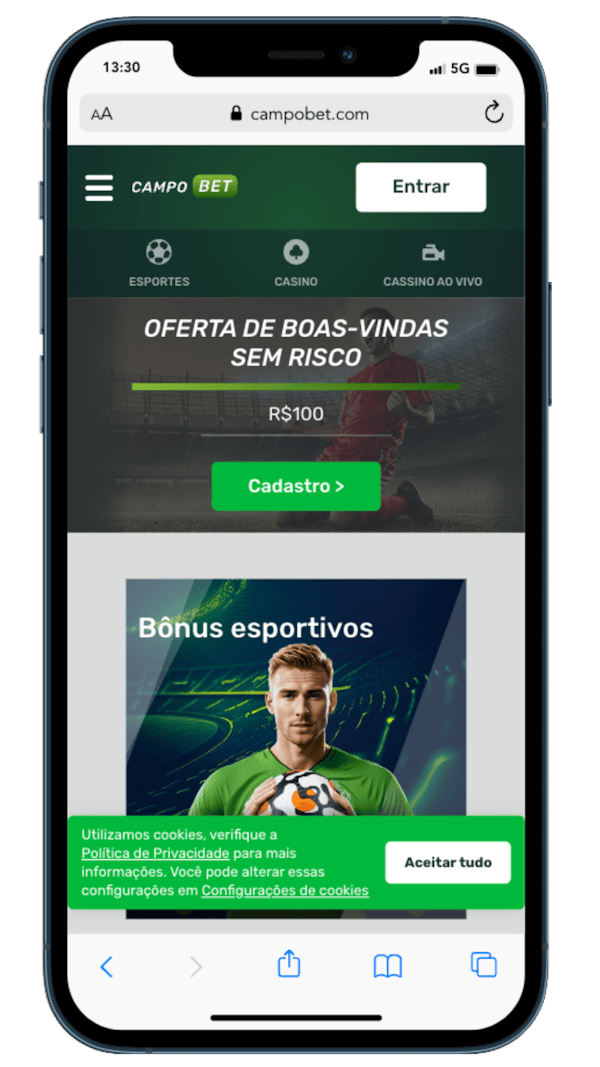600x1067 pixels.
Task: Open Configurações de cookies link
Action: pyautogui.click(x=285, y=890)
